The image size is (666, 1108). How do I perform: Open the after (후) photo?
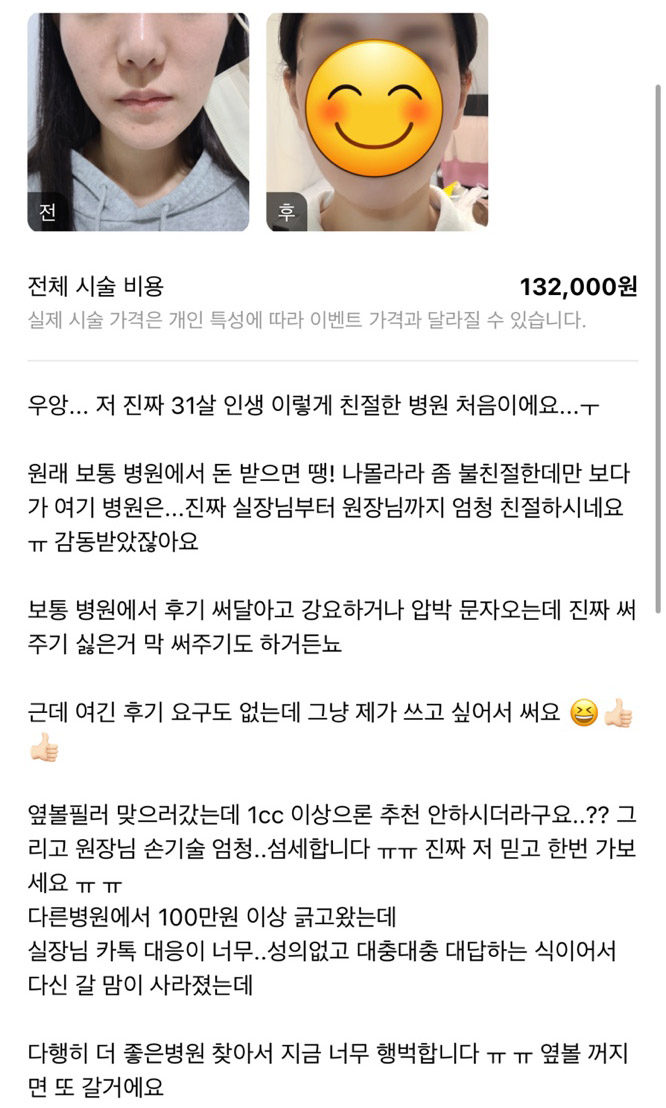pyautogui.click(x=377, y=120)
